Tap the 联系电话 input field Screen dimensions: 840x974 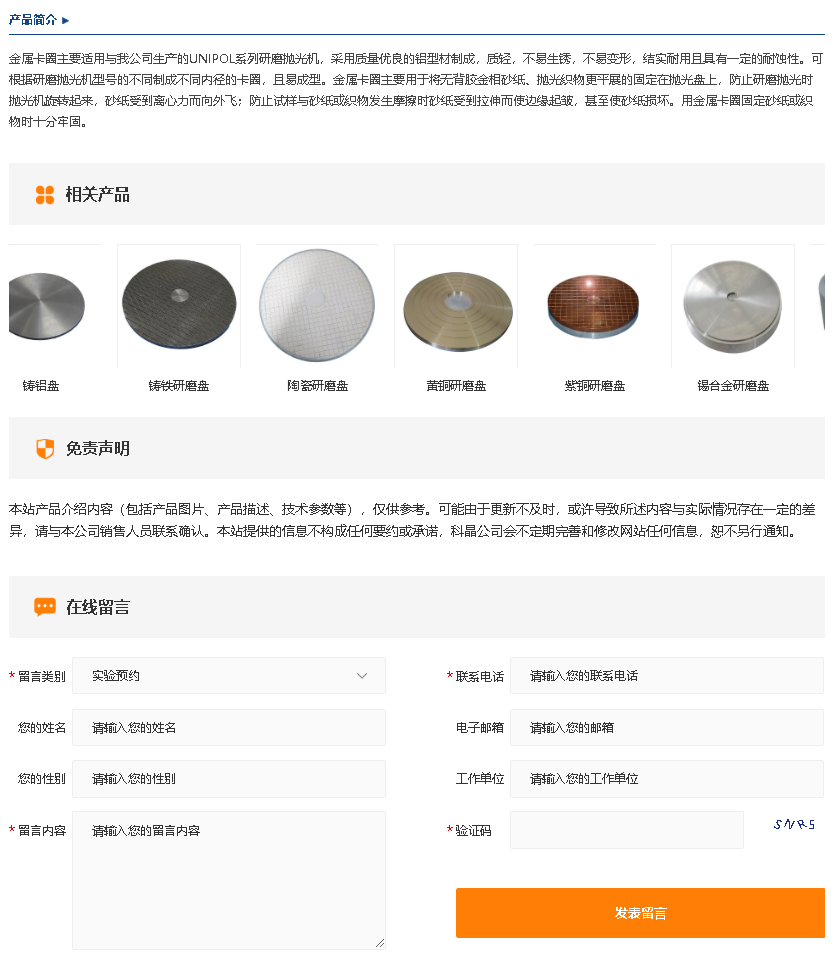pos(666,676)
